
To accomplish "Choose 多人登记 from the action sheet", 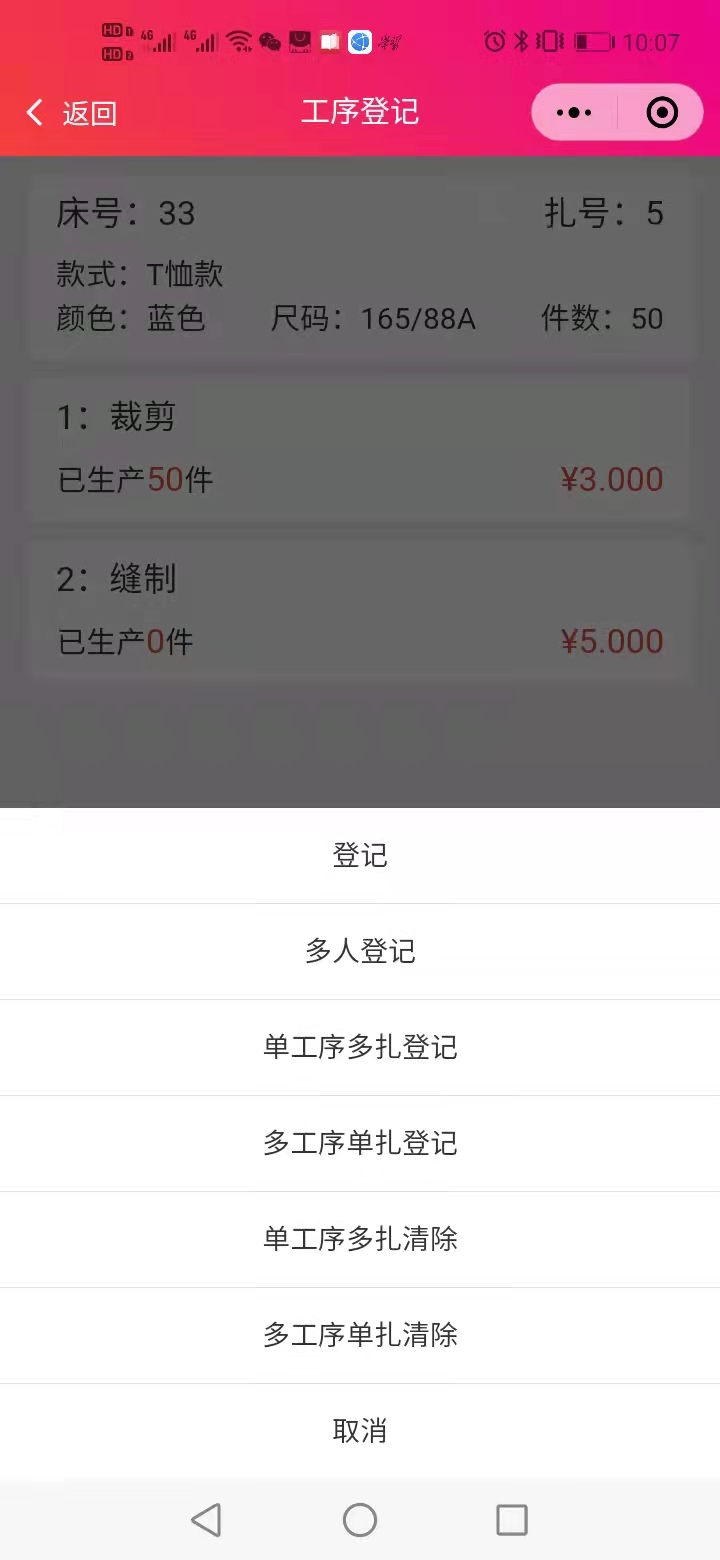I will [x=360, y=951].
